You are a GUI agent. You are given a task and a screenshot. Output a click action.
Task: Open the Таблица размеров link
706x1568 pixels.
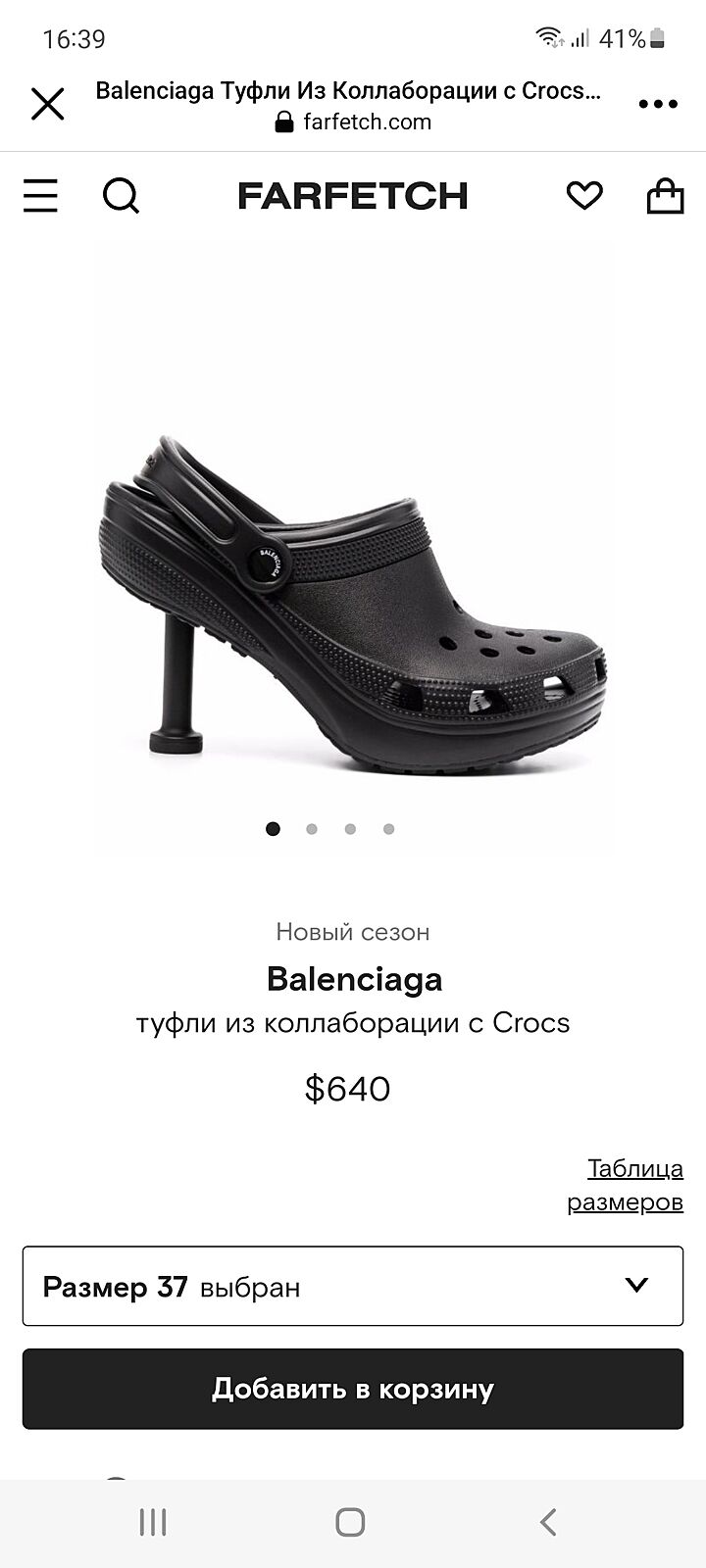click(x=626, y=1184)
